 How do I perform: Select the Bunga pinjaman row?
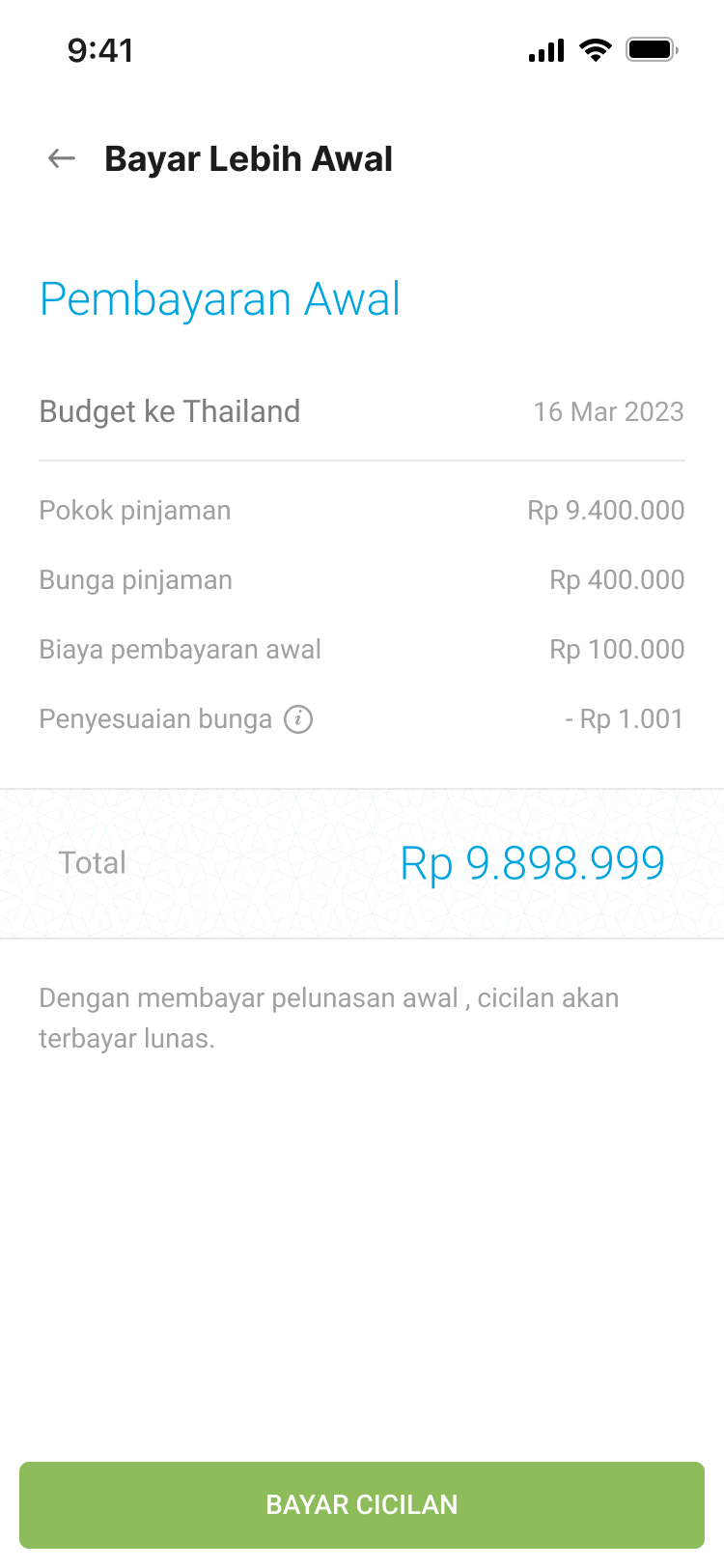tap(135, 579)
